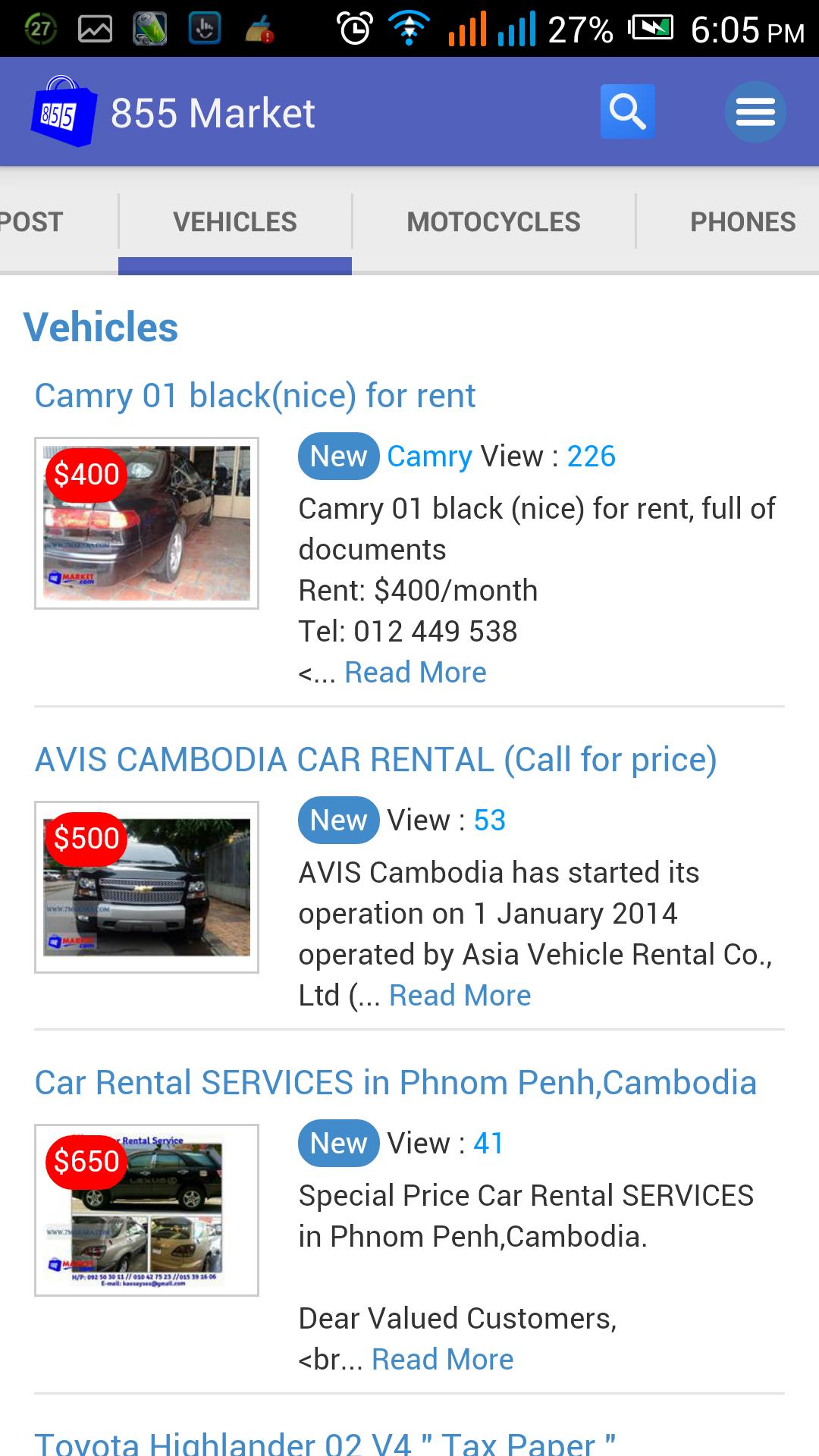View the $400 Camry photo thumbnail
The width and height of the screenshot is (819, 1456).
coord(146,523)
